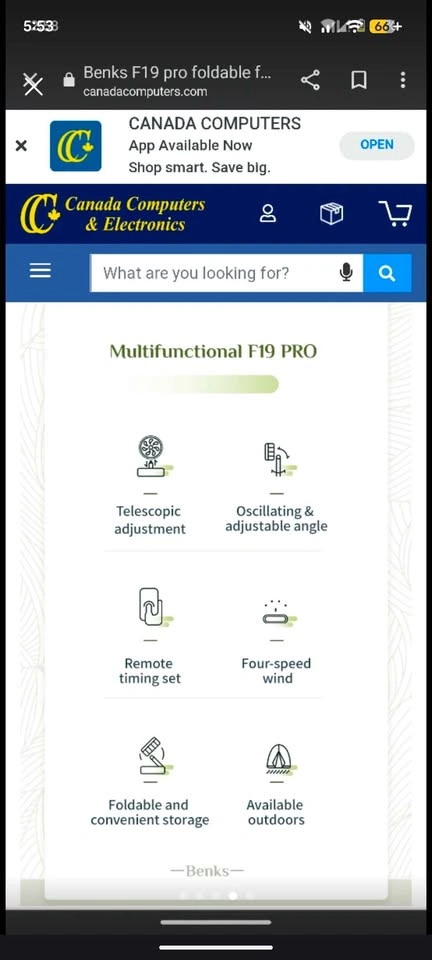Open the orders box icon
The width and height of the screenshot is (432, 960).
(332, 213)
